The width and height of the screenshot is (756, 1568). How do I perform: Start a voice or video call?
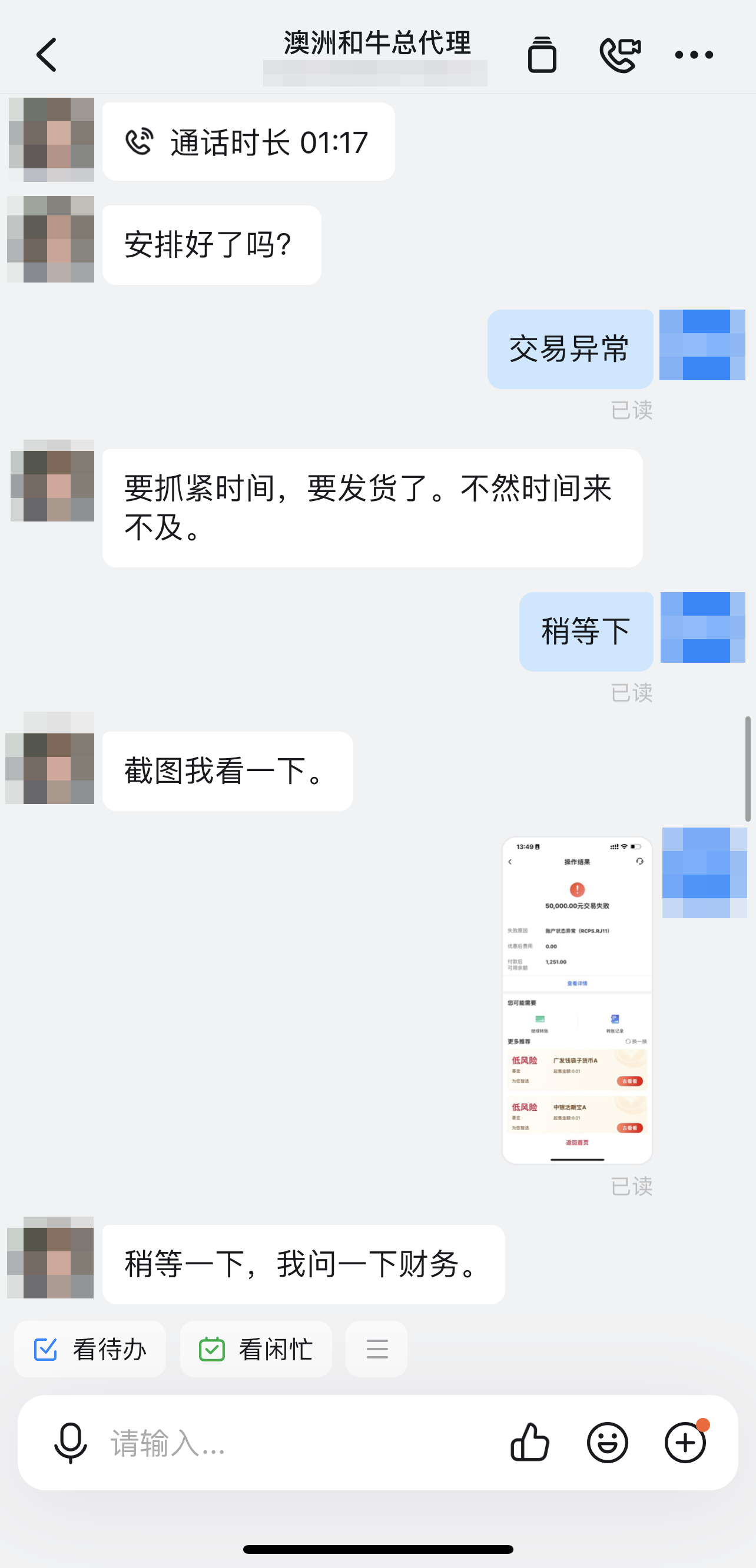coord(619,55)
